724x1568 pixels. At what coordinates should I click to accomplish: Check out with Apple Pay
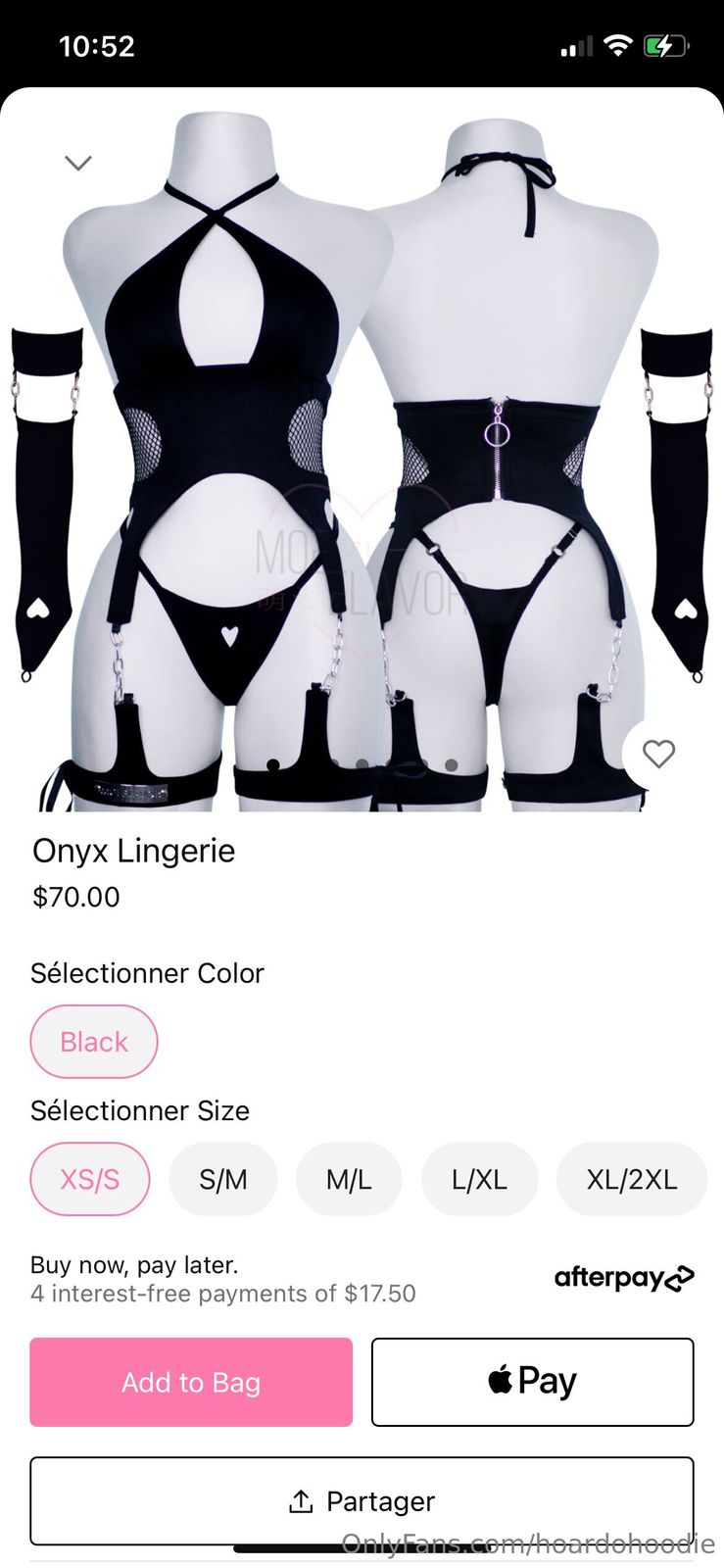(532, 1382)
